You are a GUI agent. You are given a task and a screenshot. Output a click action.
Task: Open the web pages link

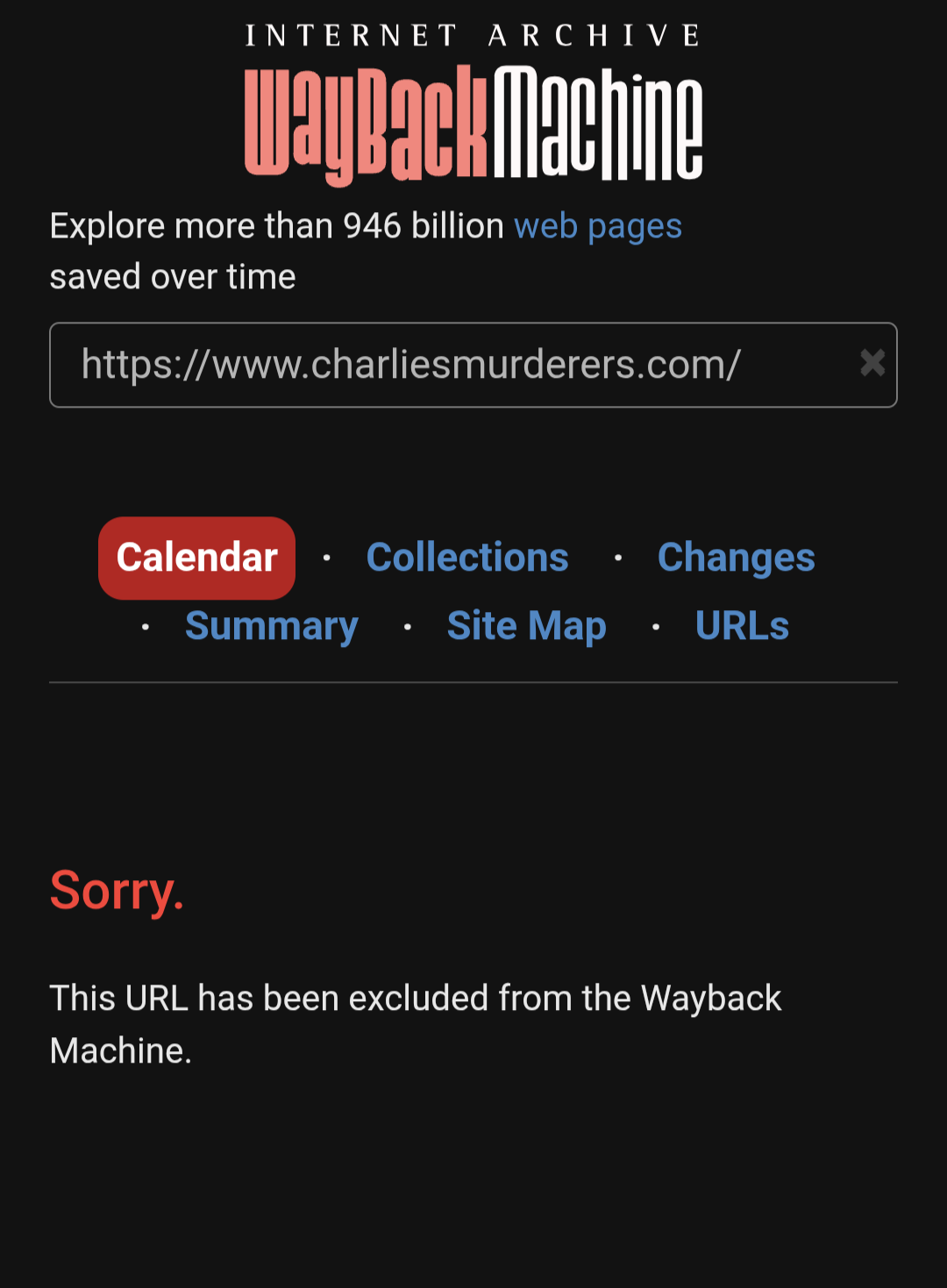pyautogui.click(x=598, y=226)
